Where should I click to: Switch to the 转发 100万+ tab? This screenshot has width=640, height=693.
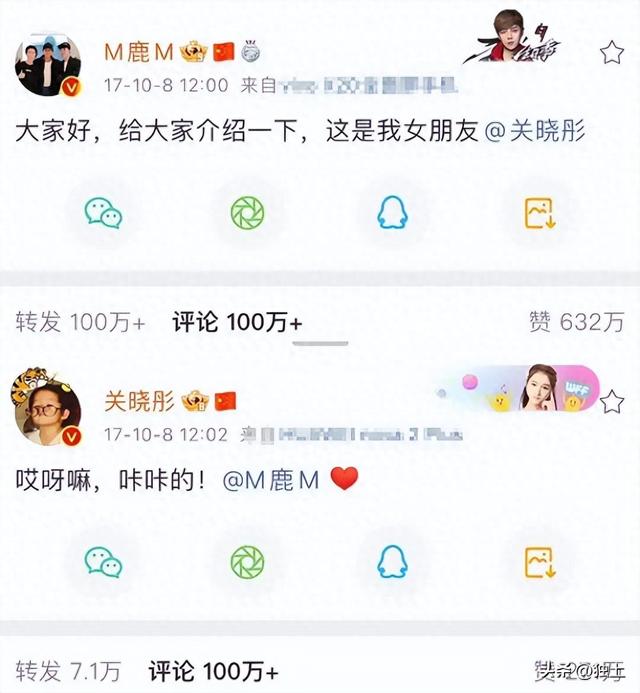coord(81,321)
